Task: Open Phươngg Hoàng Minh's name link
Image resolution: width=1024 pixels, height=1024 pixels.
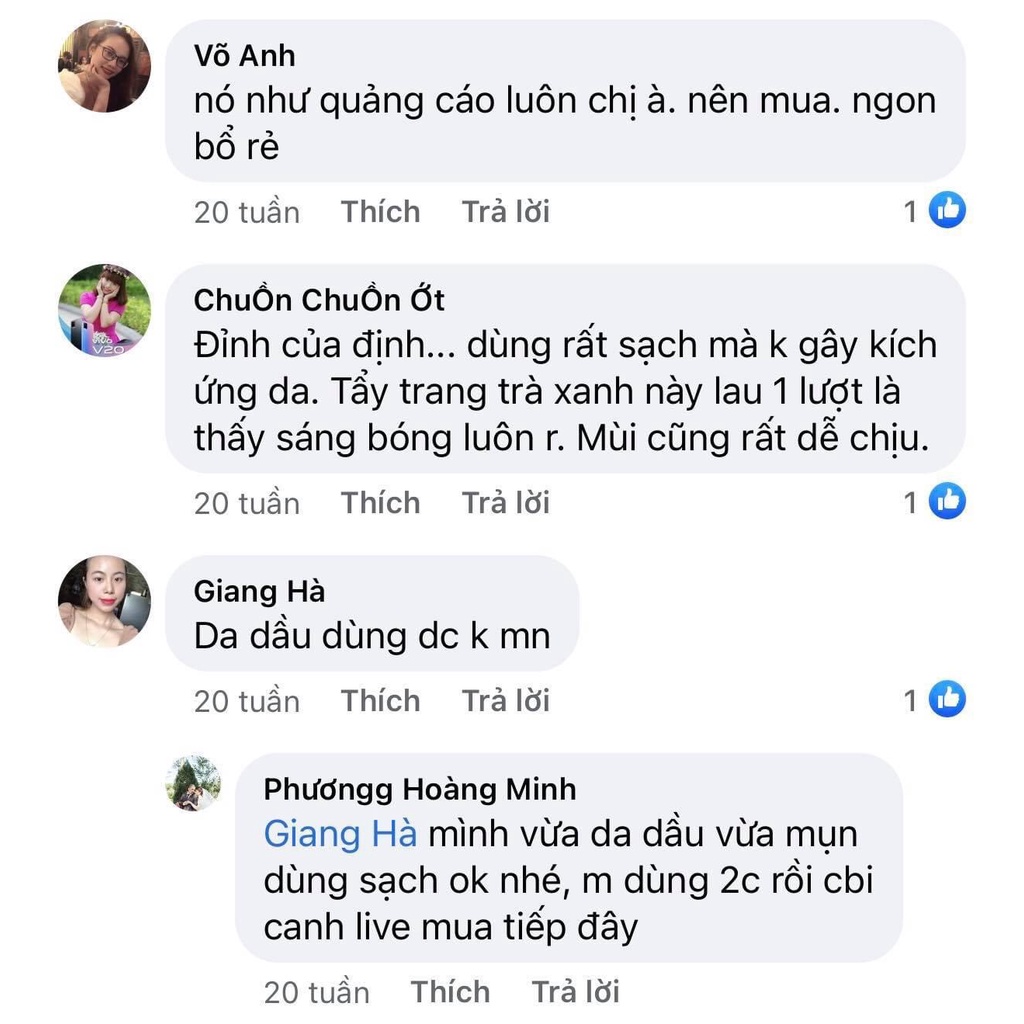Action: (x=420, y=789)
